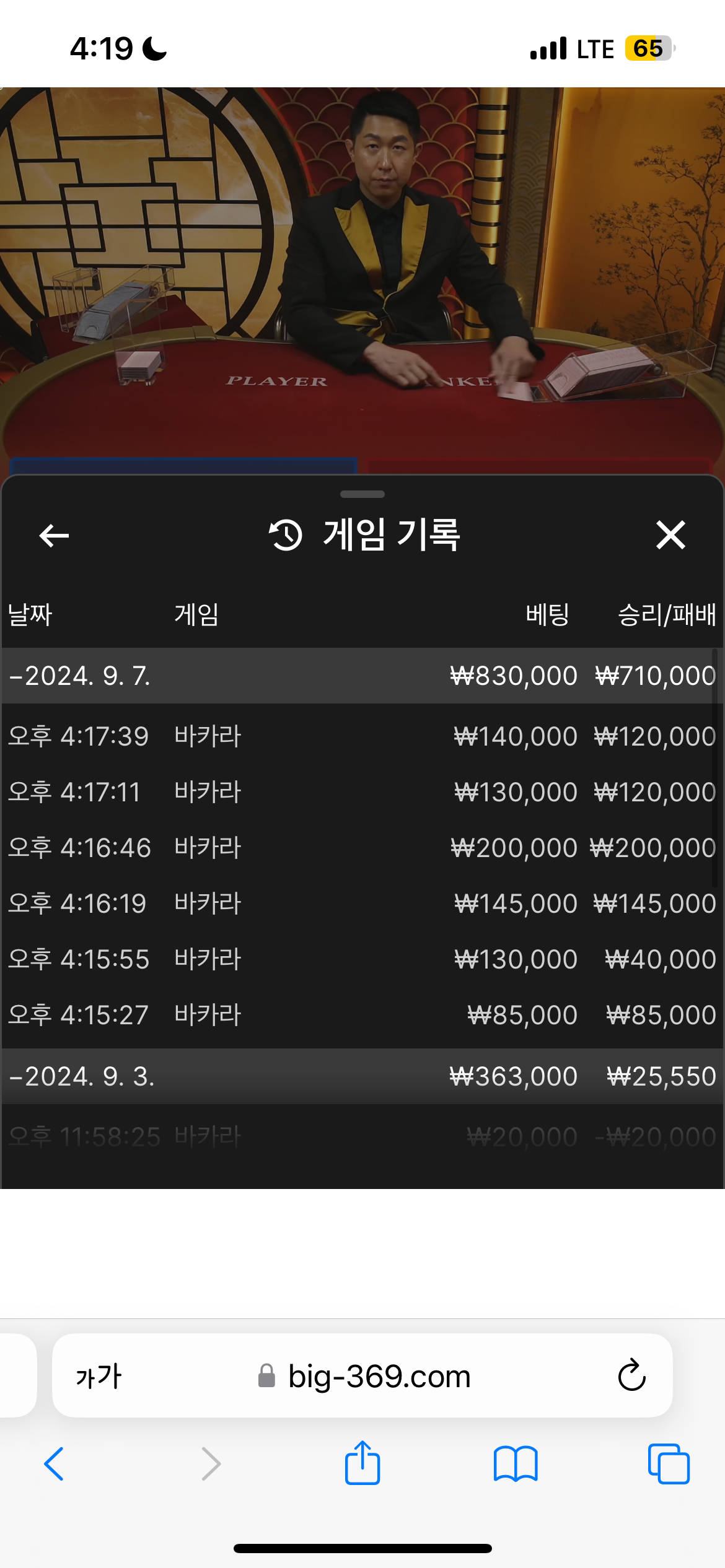Collapse the 2024. 9. 3. date group
The width and height of the screenshot is (725, 1568).
[x=362, y=1076]
